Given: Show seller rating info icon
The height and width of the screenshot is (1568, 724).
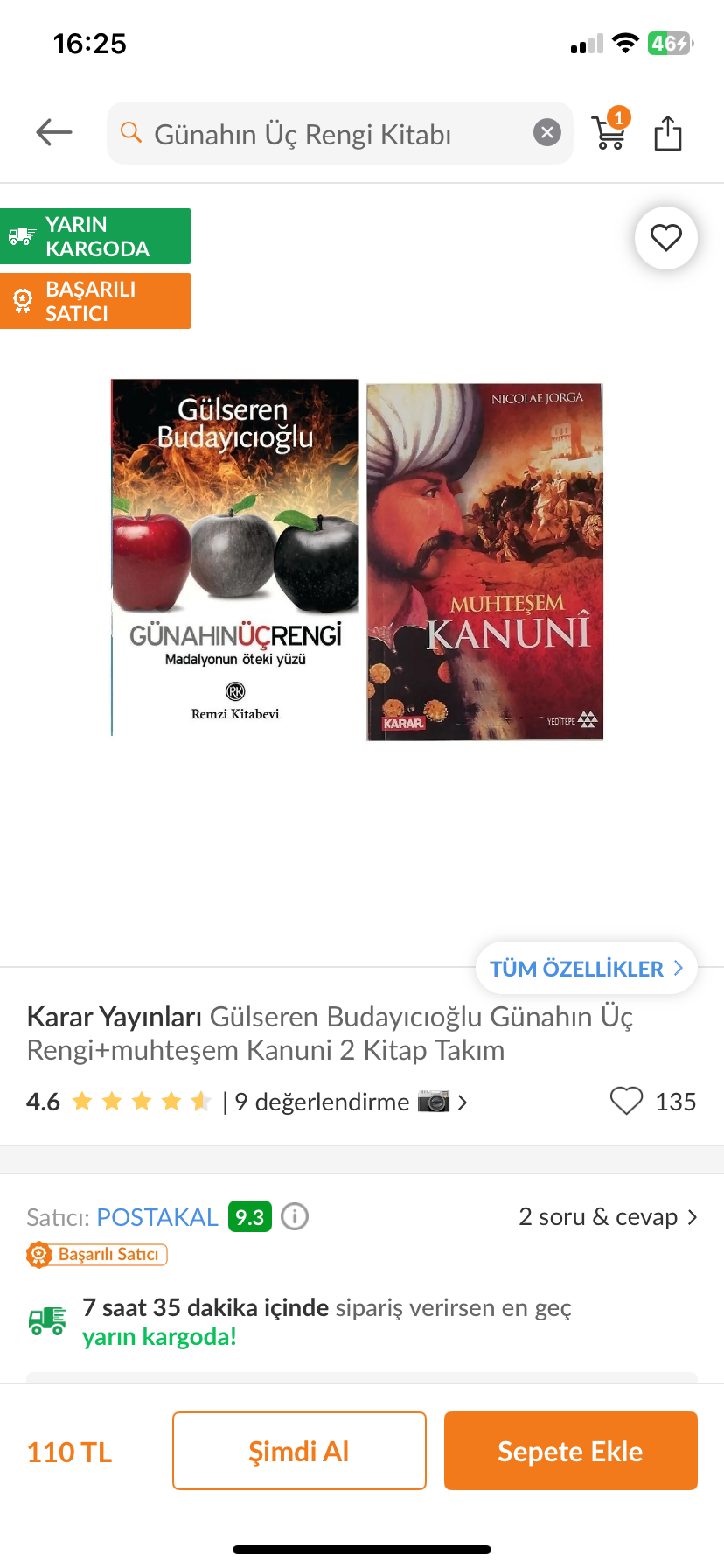Looking at the screenshot, I should [x=295, y=1217].
